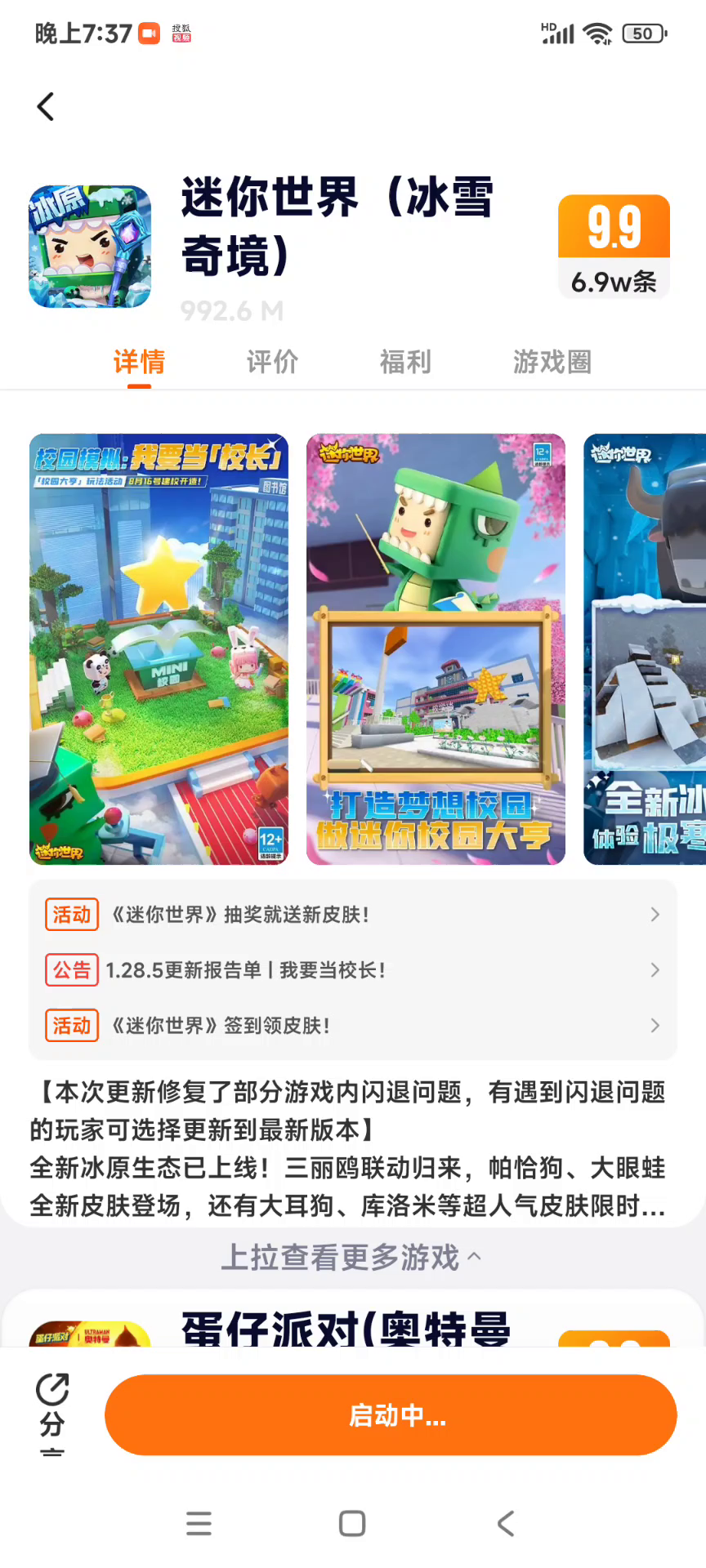Open the 签到领皮肤 activity

pos(353,1026)
